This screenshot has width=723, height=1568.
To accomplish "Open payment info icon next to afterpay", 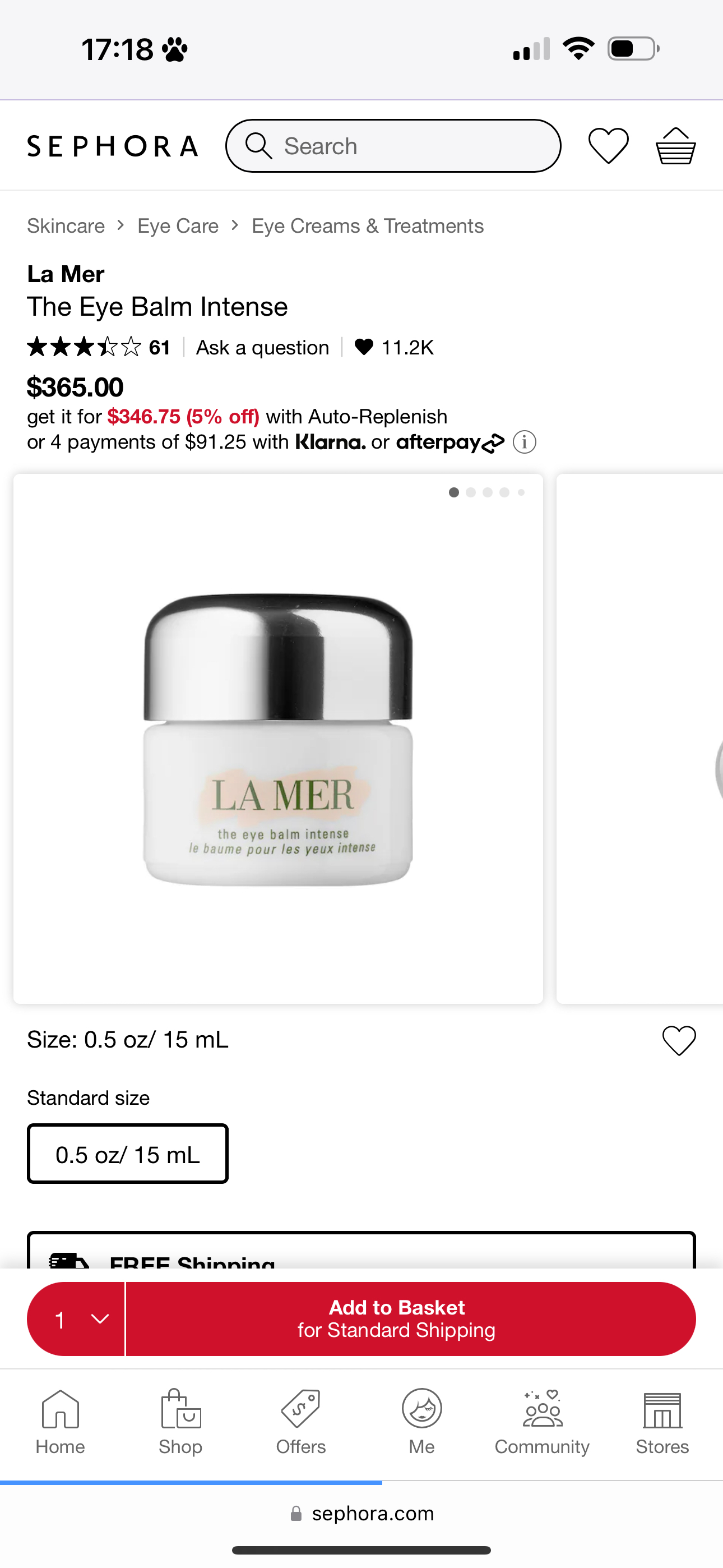I will pos(524,442).
